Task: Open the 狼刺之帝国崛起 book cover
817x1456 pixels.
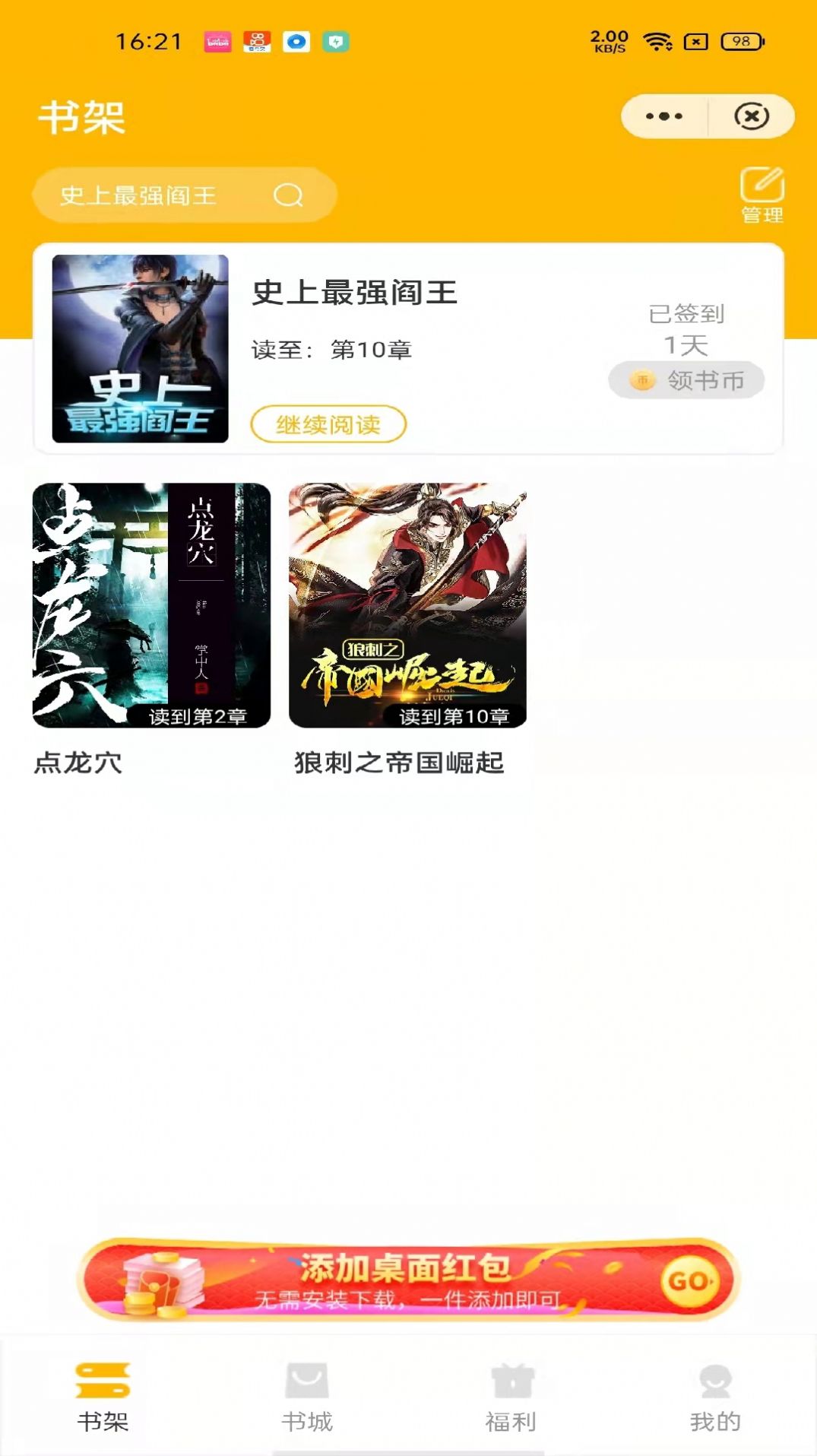Action: coord(407,601)
